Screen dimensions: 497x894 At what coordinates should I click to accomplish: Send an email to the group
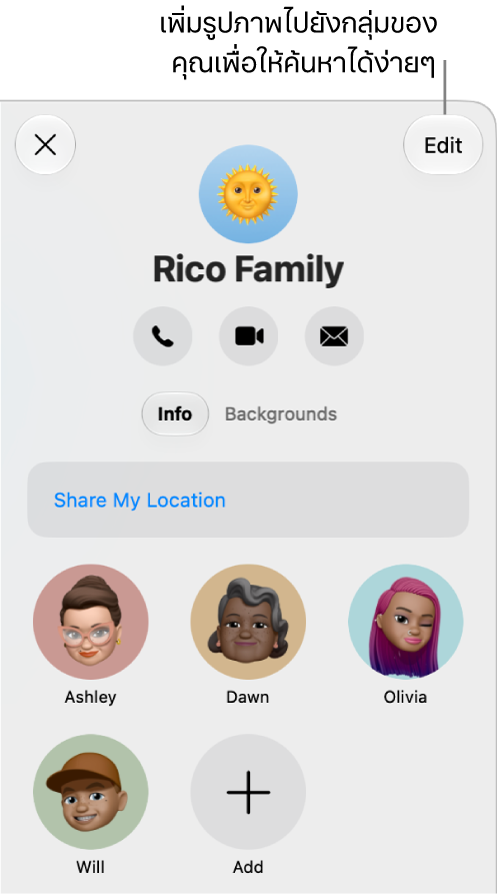tap(334, 336)
